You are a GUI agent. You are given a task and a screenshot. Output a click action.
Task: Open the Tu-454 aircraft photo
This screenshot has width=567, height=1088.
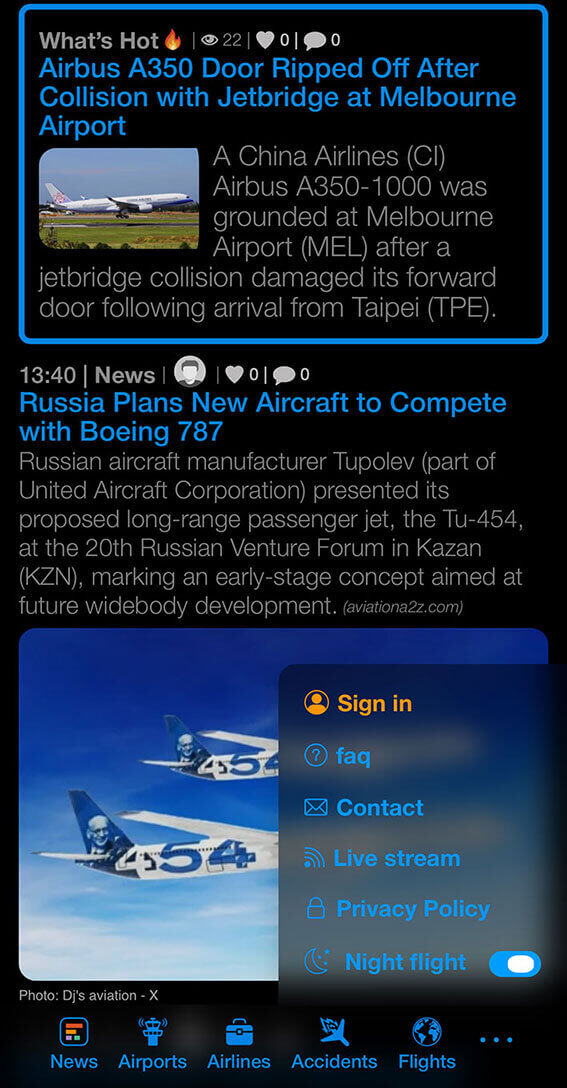click(149, 804)
